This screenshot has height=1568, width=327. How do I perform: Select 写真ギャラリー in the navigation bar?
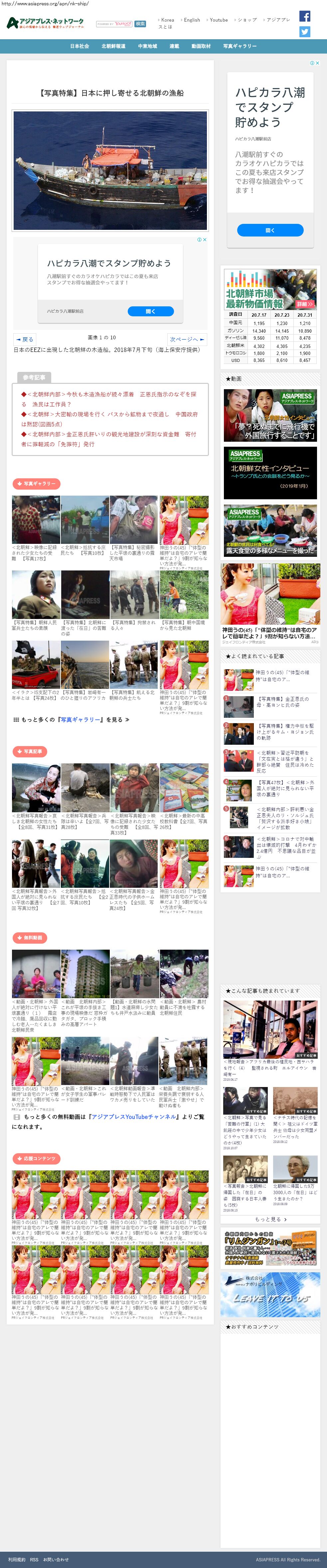(x=239, y=46)
